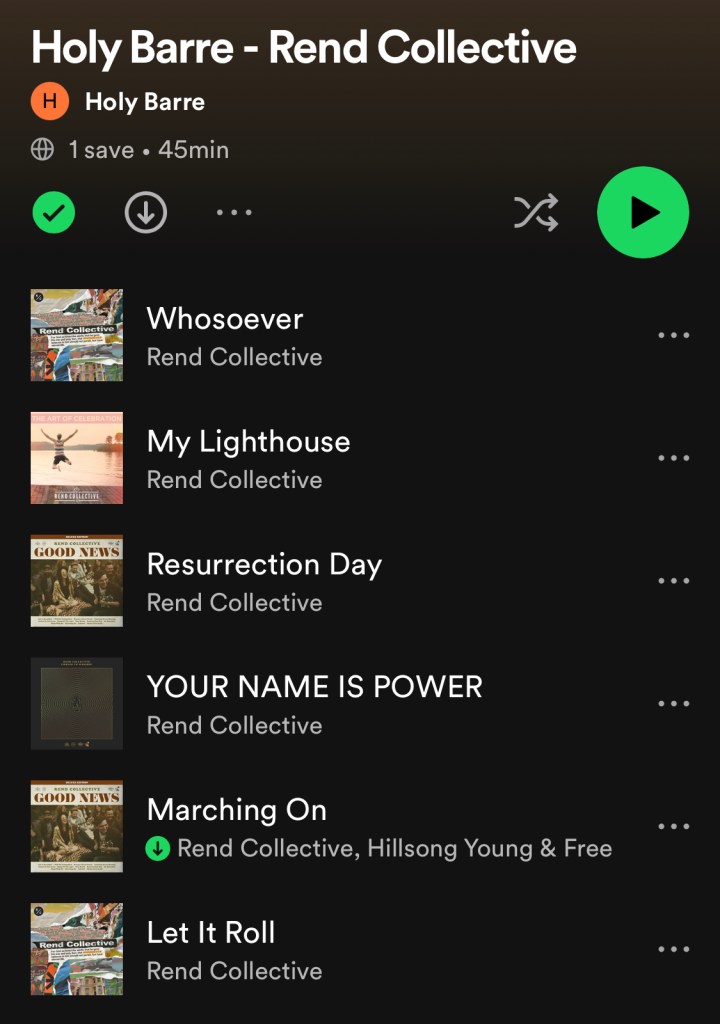720x1024 pixels.
Task: Remove playlist from library via green checkmark
Action: (54, 212)
